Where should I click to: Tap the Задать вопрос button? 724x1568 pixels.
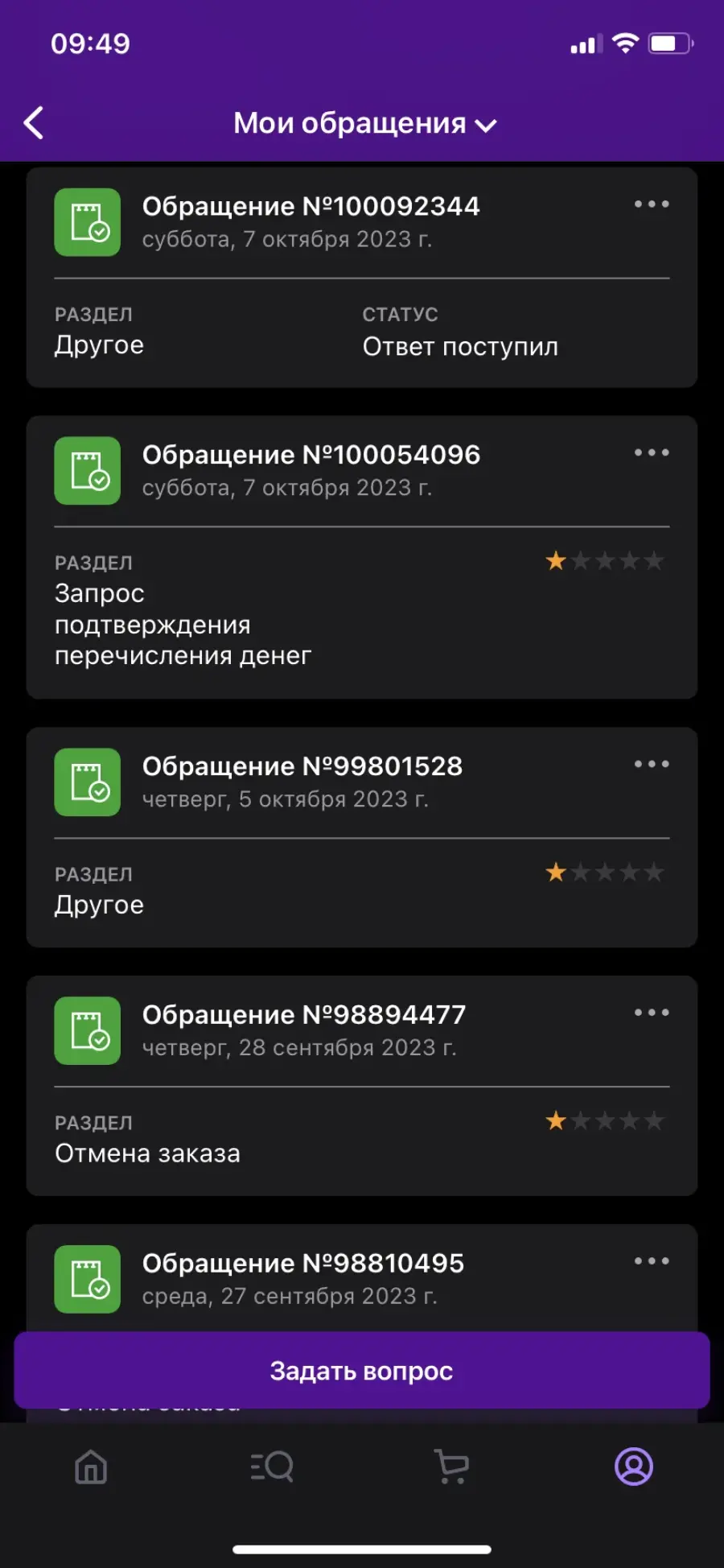pyautogui.click(x=362, y=1371)
